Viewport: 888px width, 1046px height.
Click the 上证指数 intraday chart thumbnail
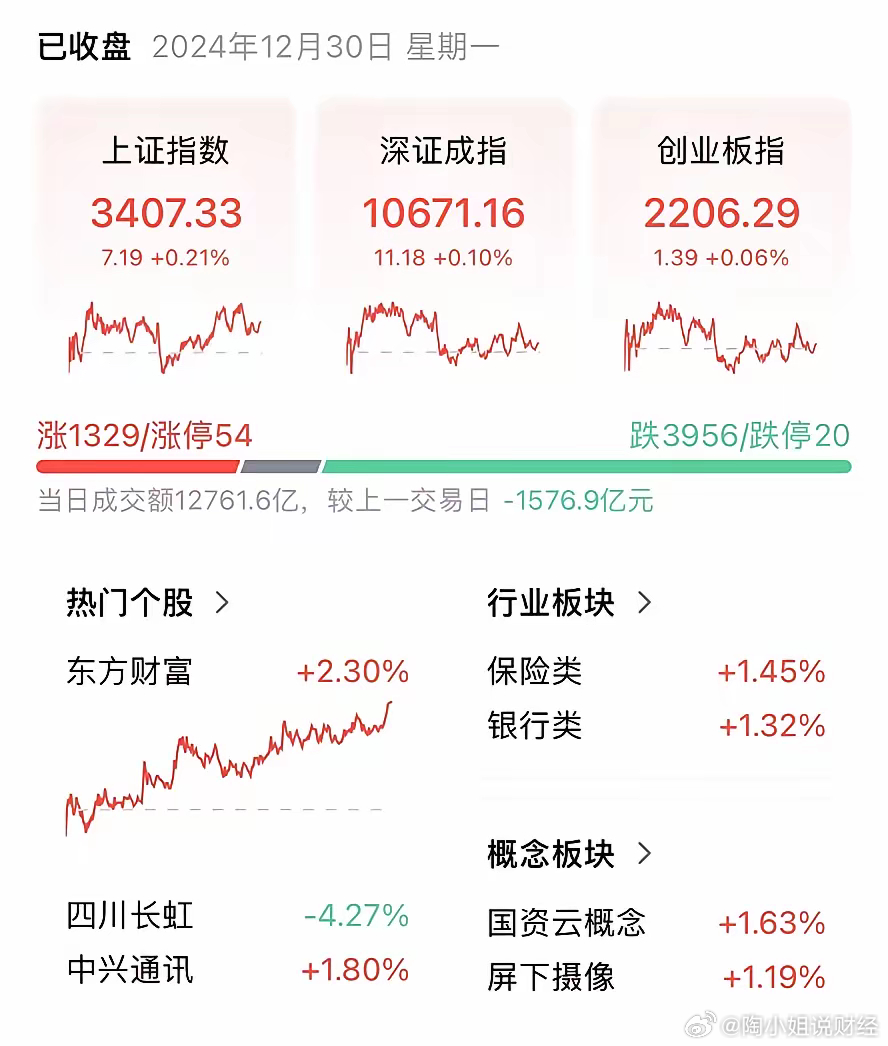coord(165,335)
